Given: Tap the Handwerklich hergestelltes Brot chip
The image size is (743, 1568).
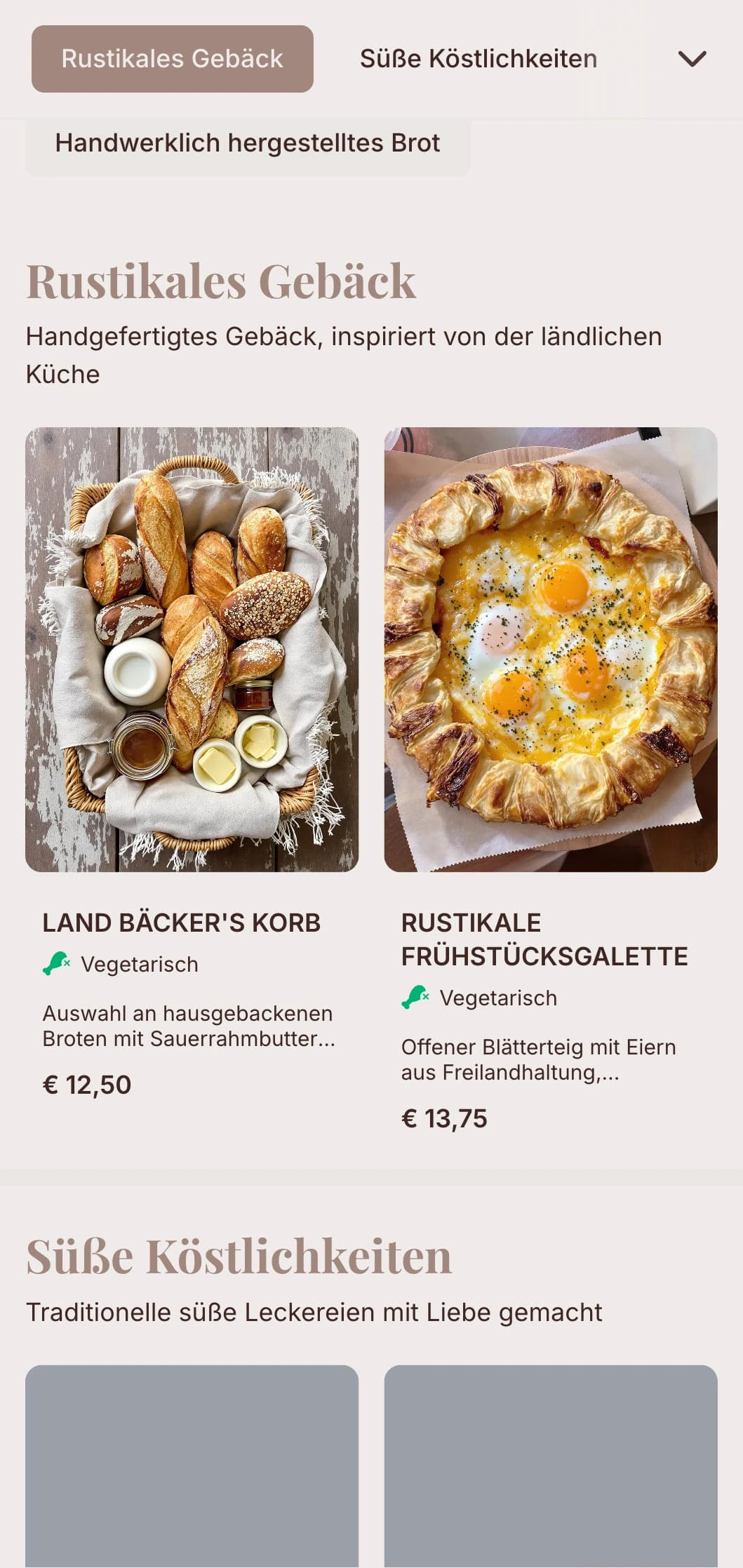Looking at the screenshot, I should (x=248, y=142).
